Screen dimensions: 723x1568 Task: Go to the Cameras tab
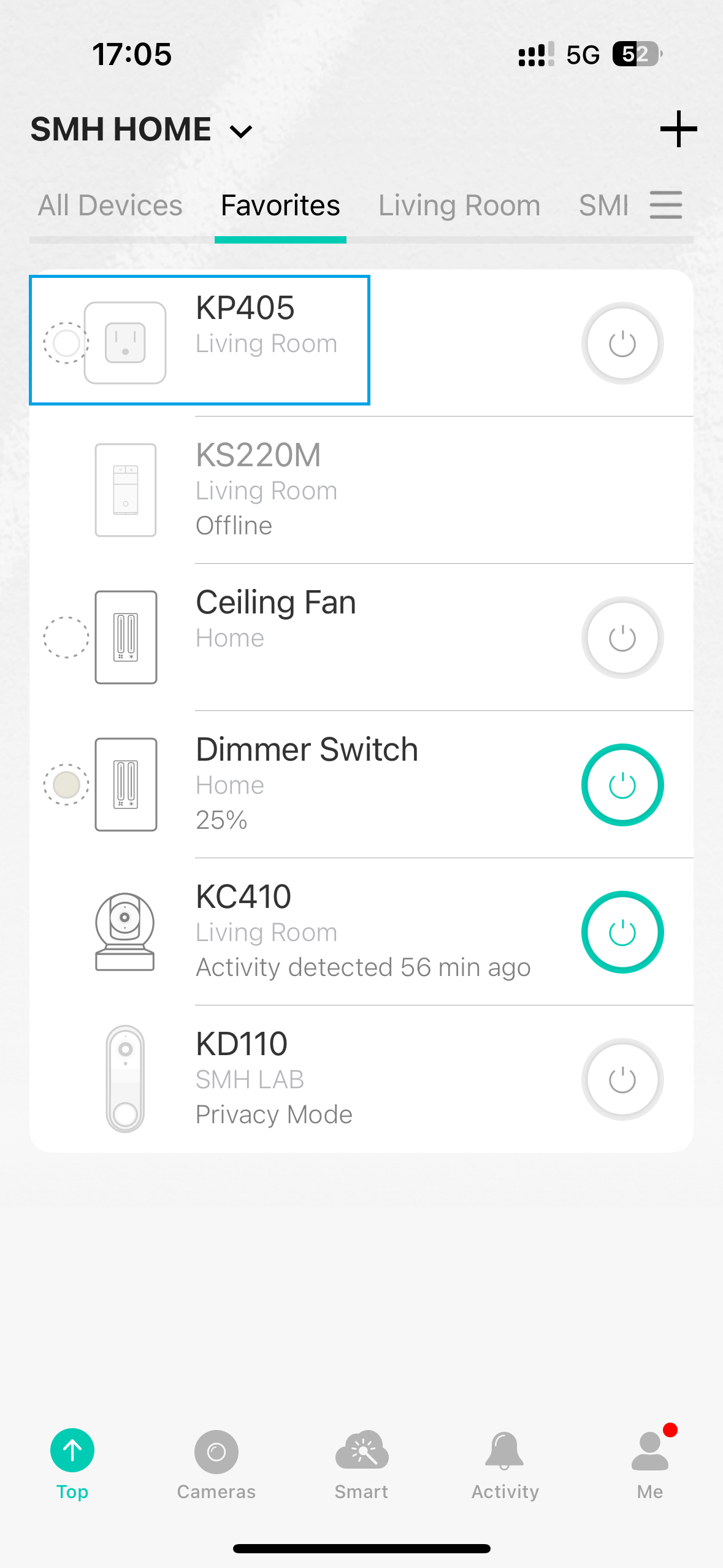click(x=216, y=1465)
